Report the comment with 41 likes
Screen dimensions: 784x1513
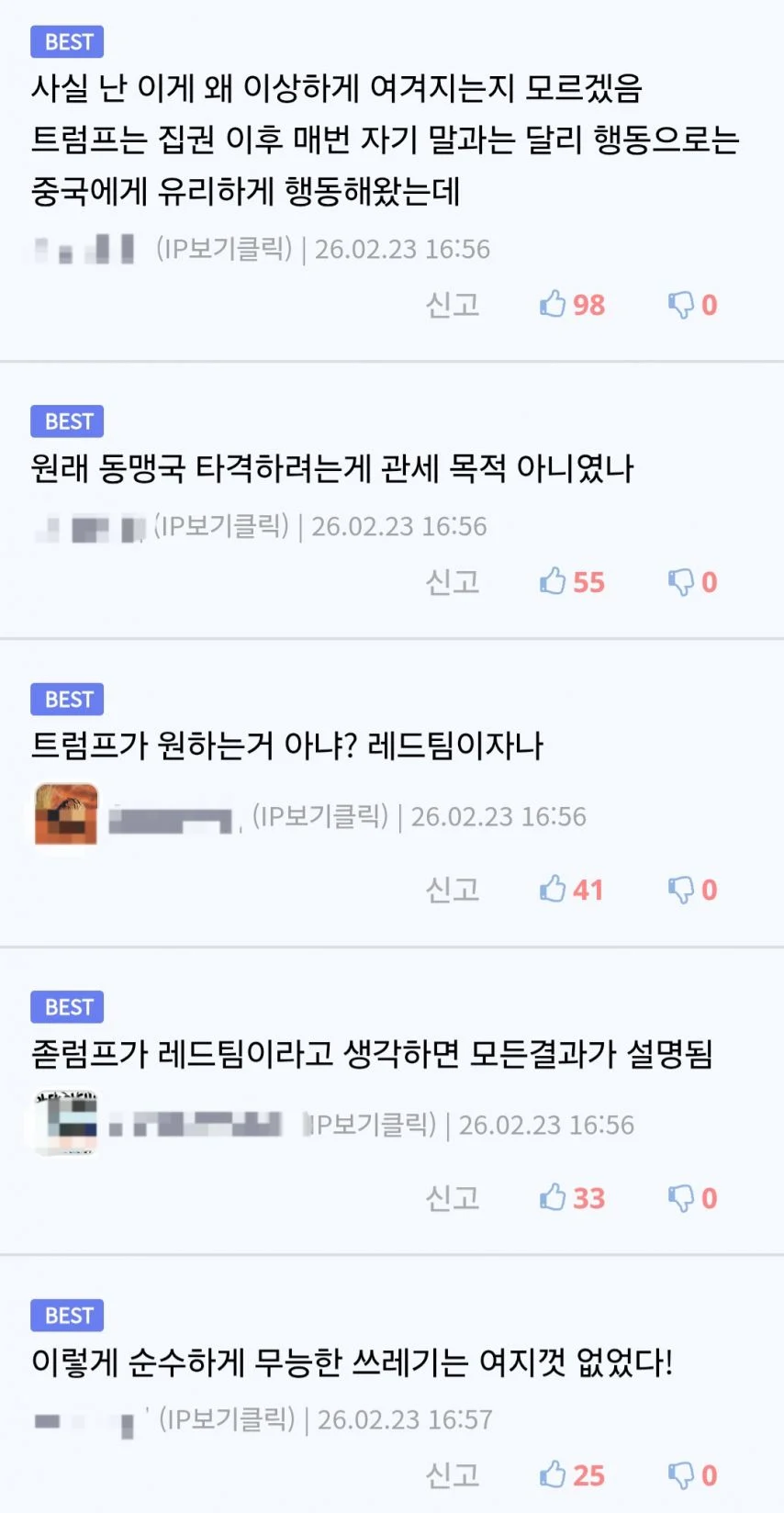[453, 889]
